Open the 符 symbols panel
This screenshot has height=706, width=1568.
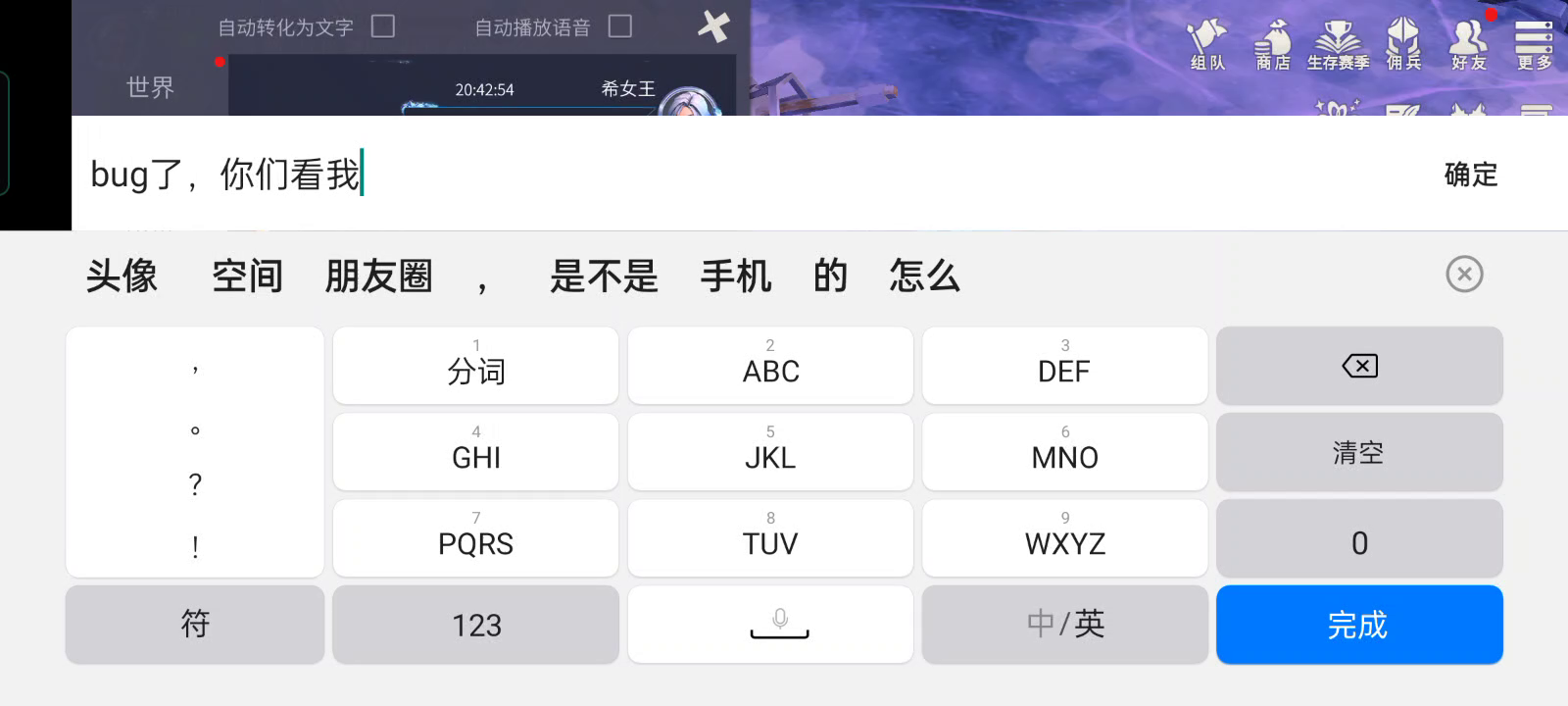(x=195, y=625)
